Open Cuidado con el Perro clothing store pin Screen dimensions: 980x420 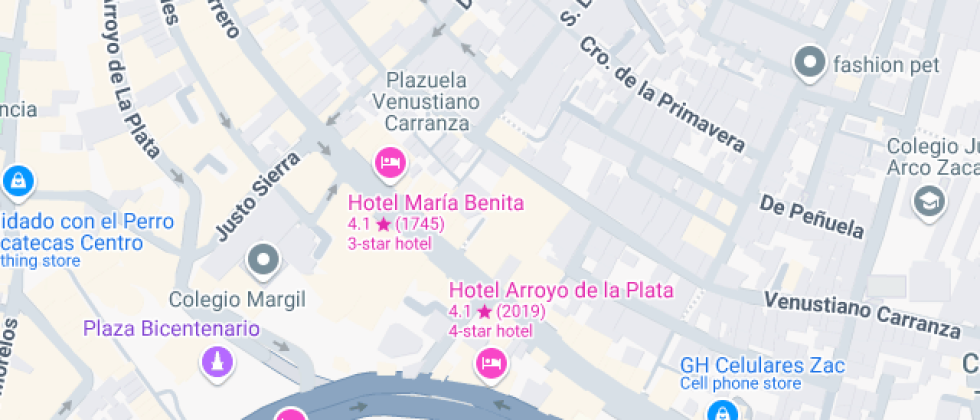click(18, 181)
